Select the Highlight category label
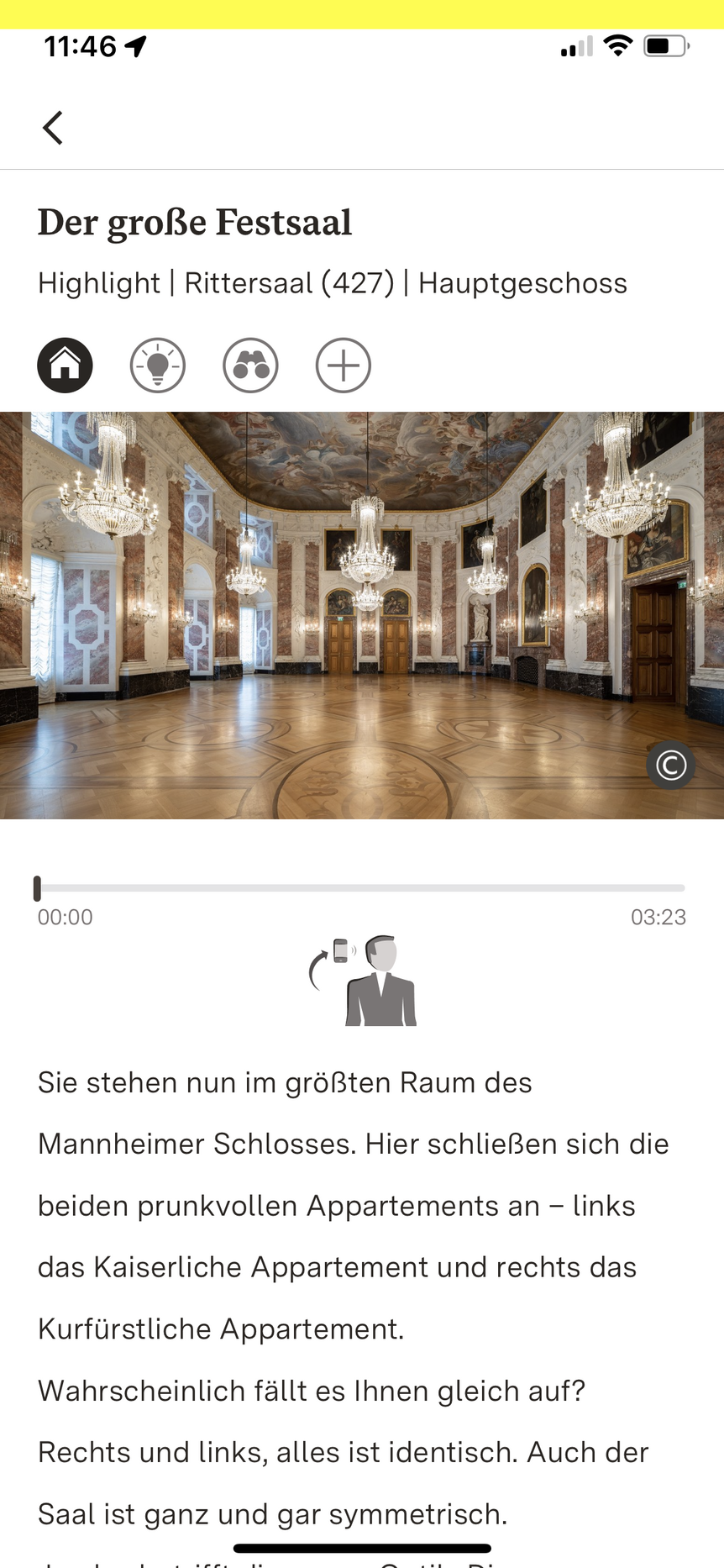The image size is (724, 1568). click(98, 283)
